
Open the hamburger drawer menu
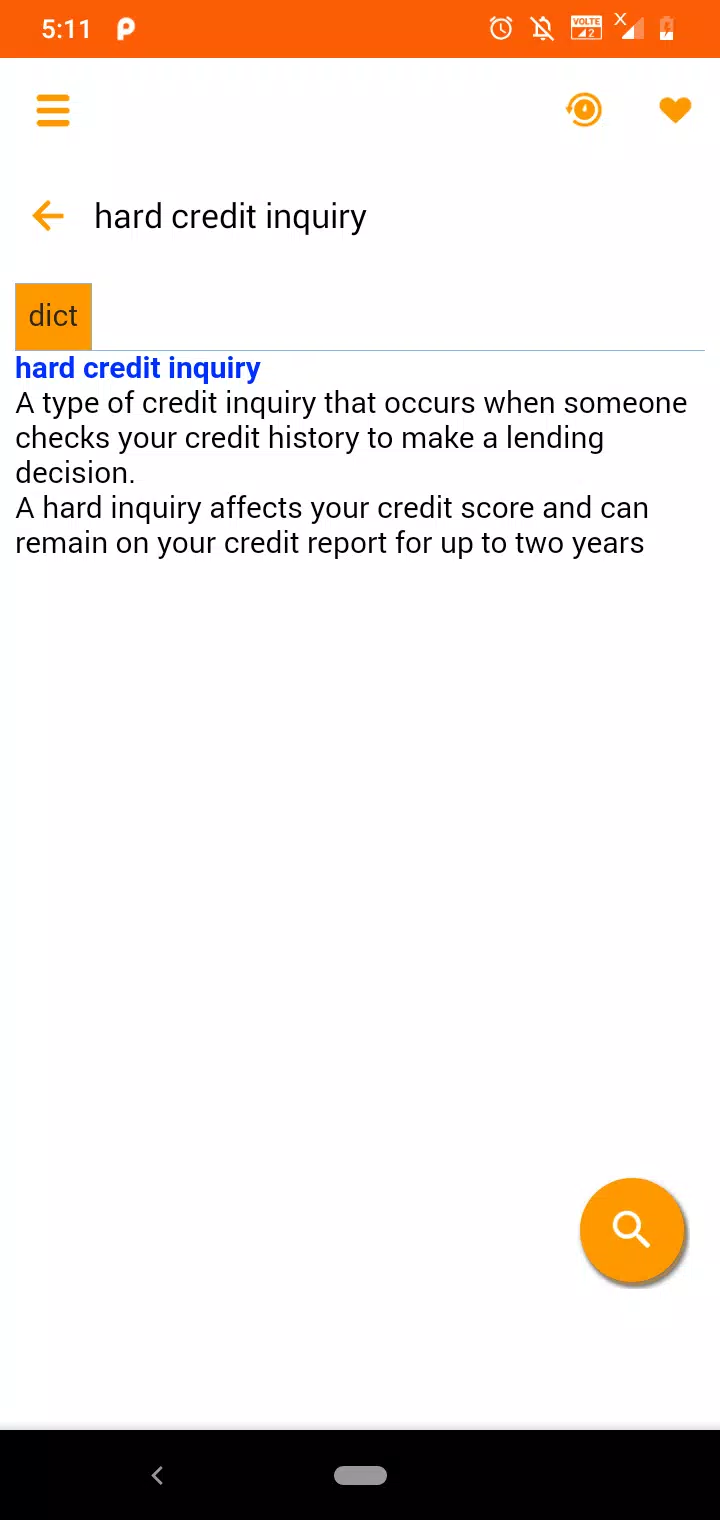[x=53, y=110]
